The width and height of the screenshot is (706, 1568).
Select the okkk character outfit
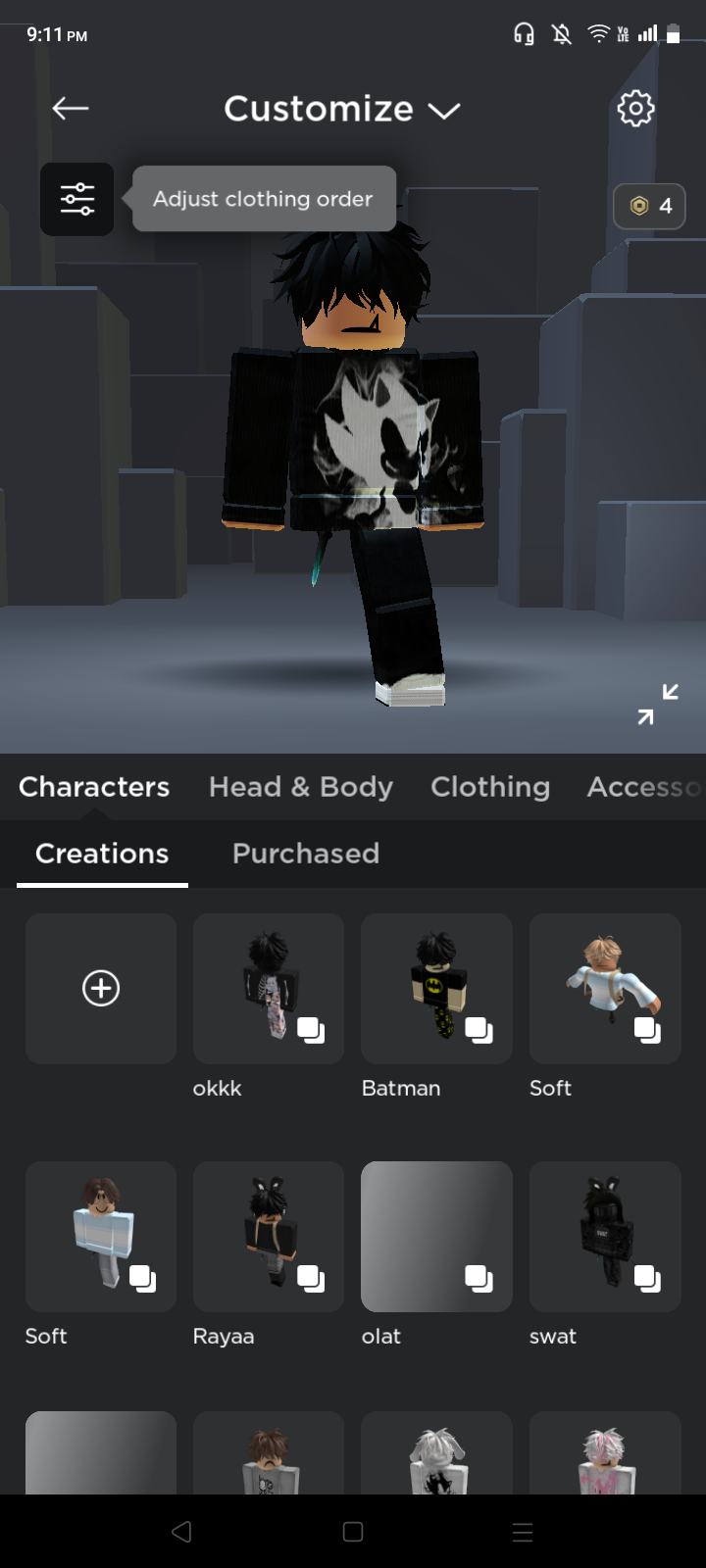click(269, 988)
